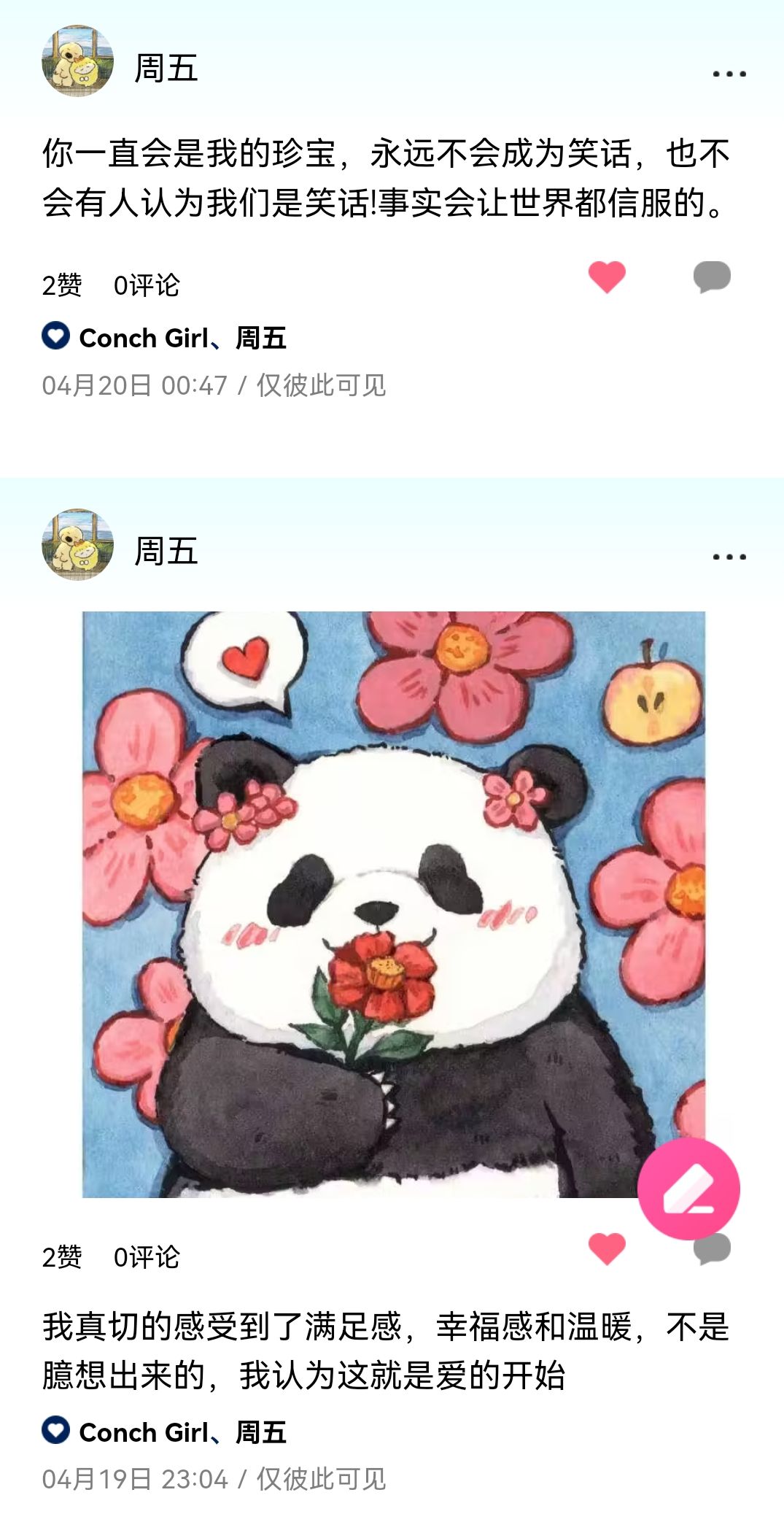Compose a new post with pencil button
The height and width of the screenshot is (1514, 784).
688,1189
